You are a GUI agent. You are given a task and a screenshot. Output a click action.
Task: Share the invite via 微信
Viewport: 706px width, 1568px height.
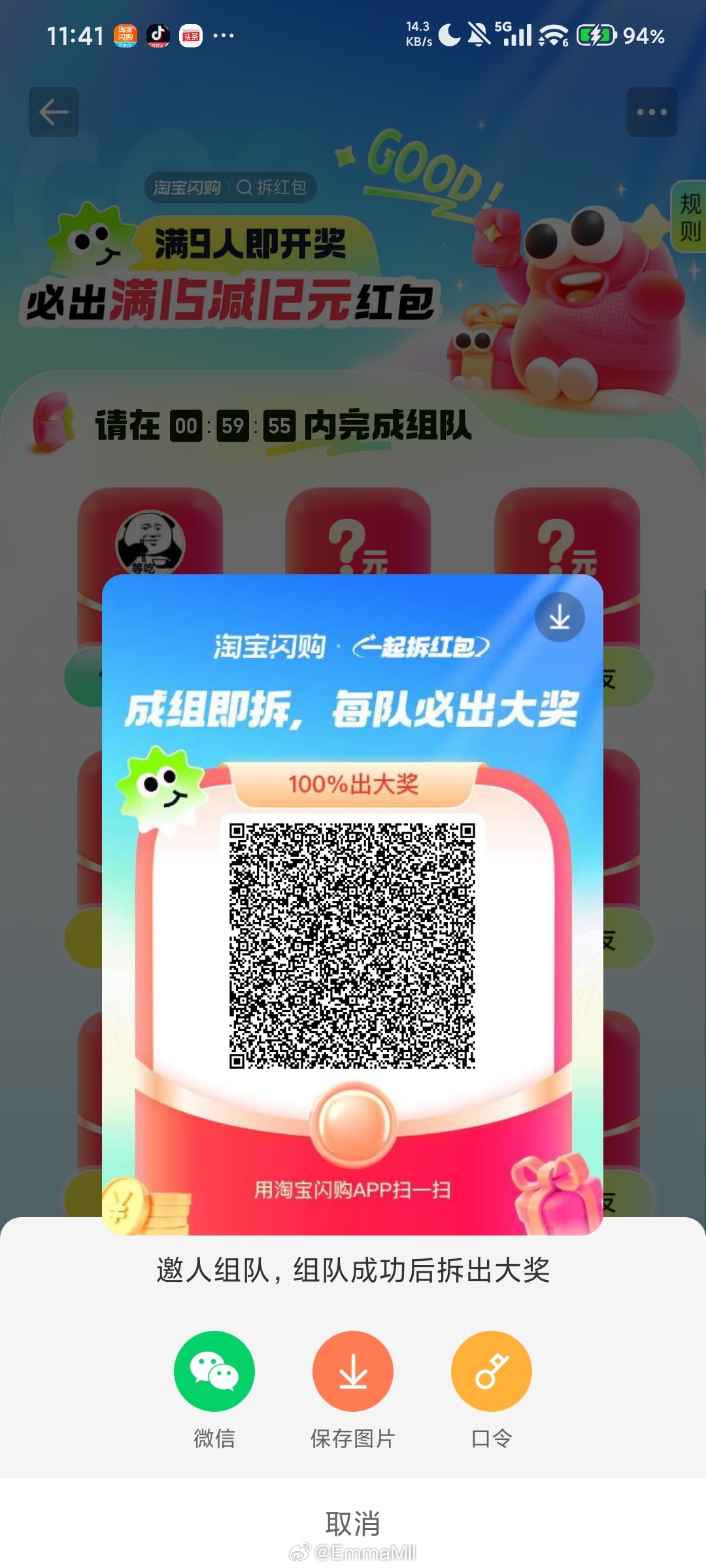click(214, 1371)
